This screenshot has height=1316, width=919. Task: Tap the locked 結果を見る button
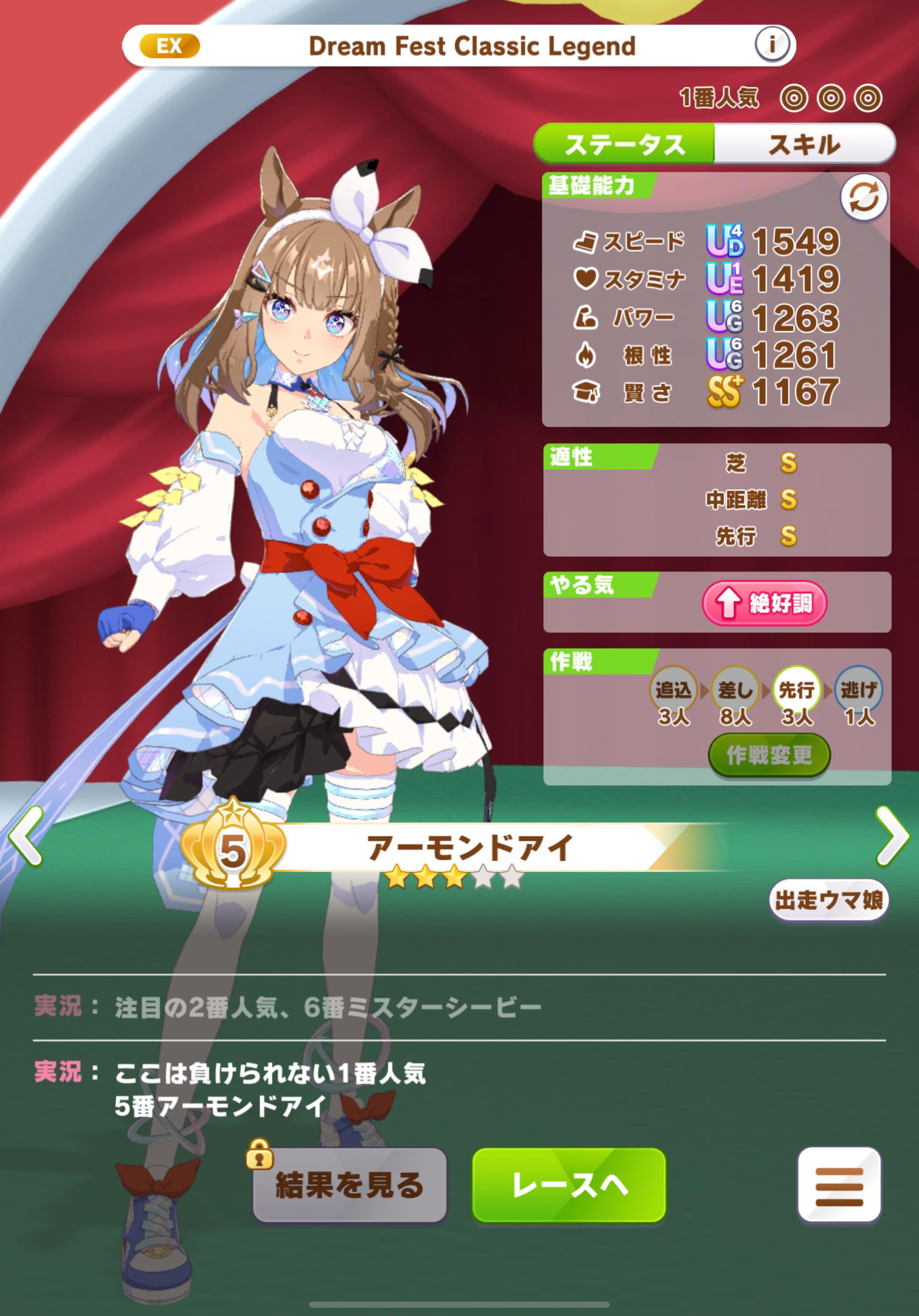point(349,1185)
